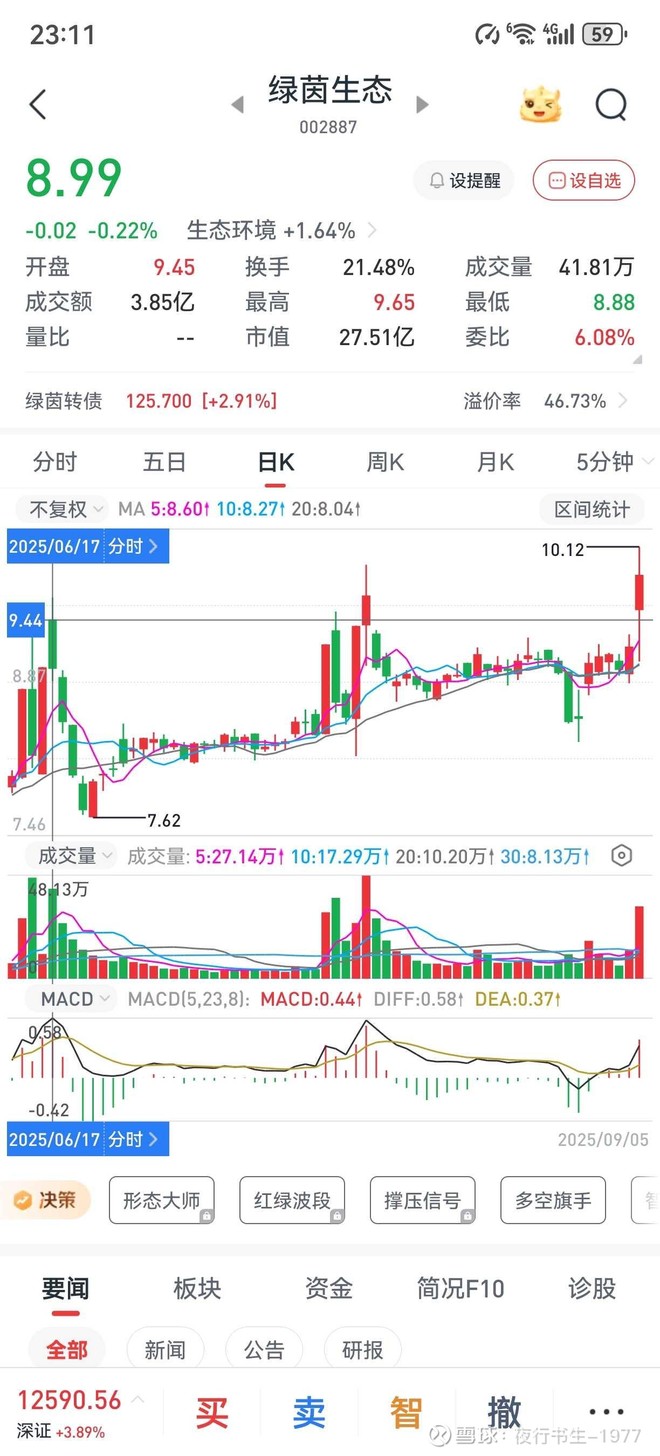Select the 周K chart tab

point(385,462)
